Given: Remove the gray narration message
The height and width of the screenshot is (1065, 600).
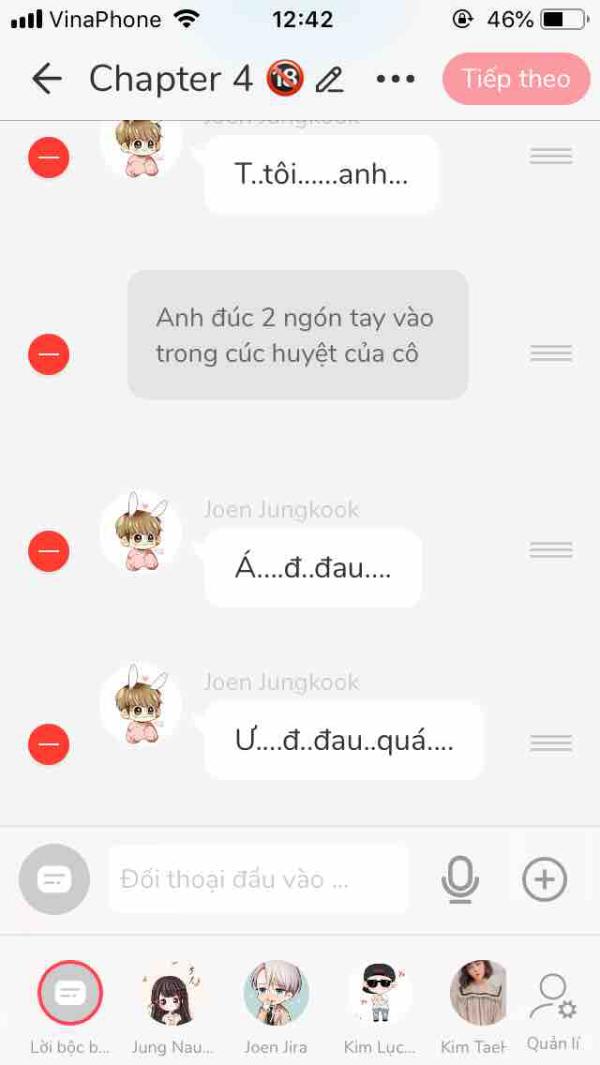Looking at the screenshot, I should (48, 354).
